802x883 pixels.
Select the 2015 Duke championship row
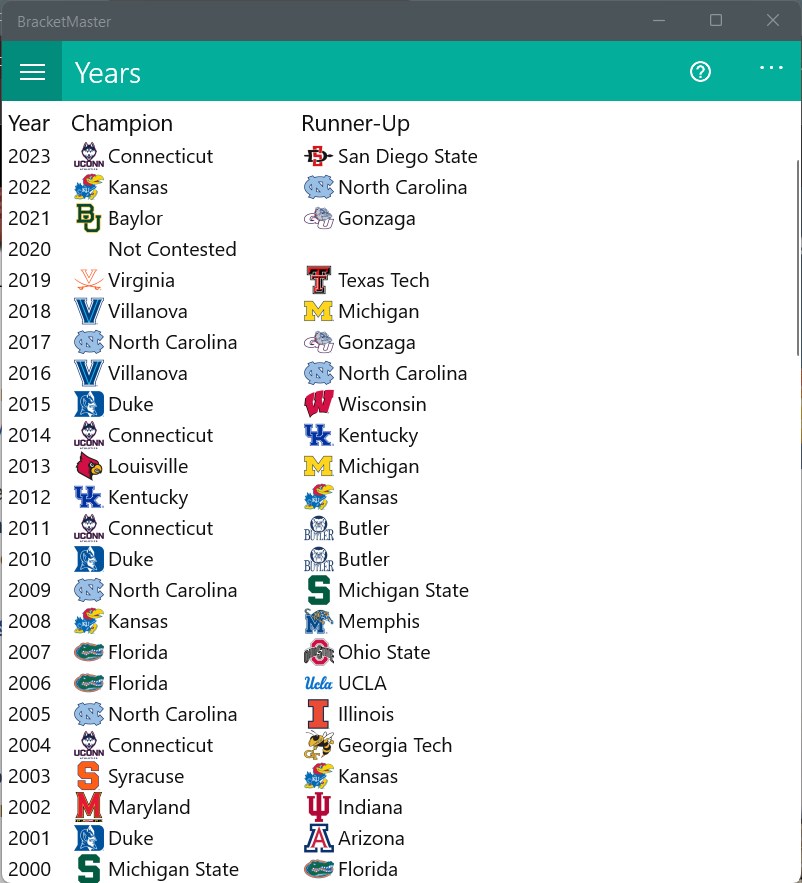point(130,404)
